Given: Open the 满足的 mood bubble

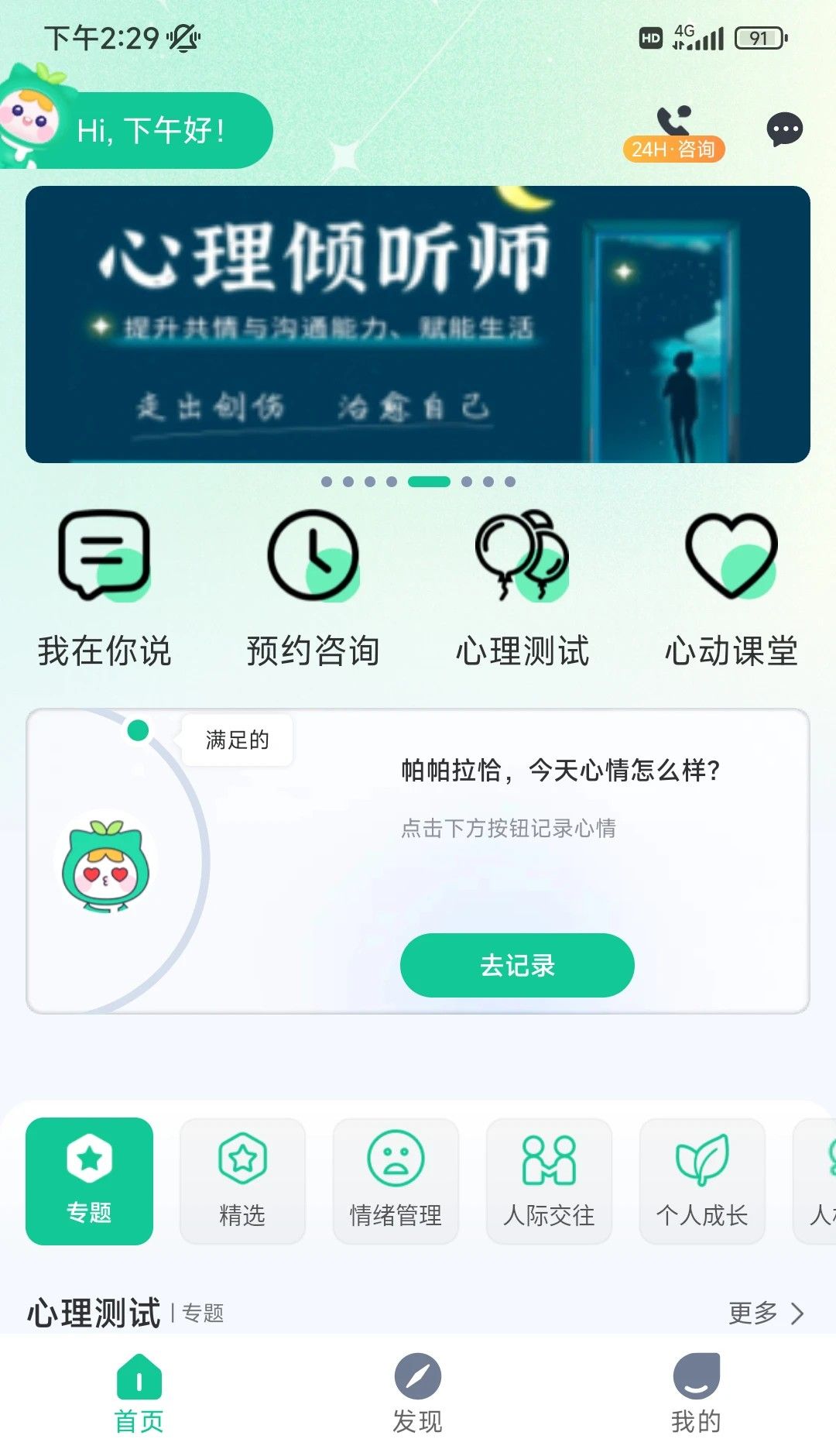Looking at the screenshot, I should (236, 740).
